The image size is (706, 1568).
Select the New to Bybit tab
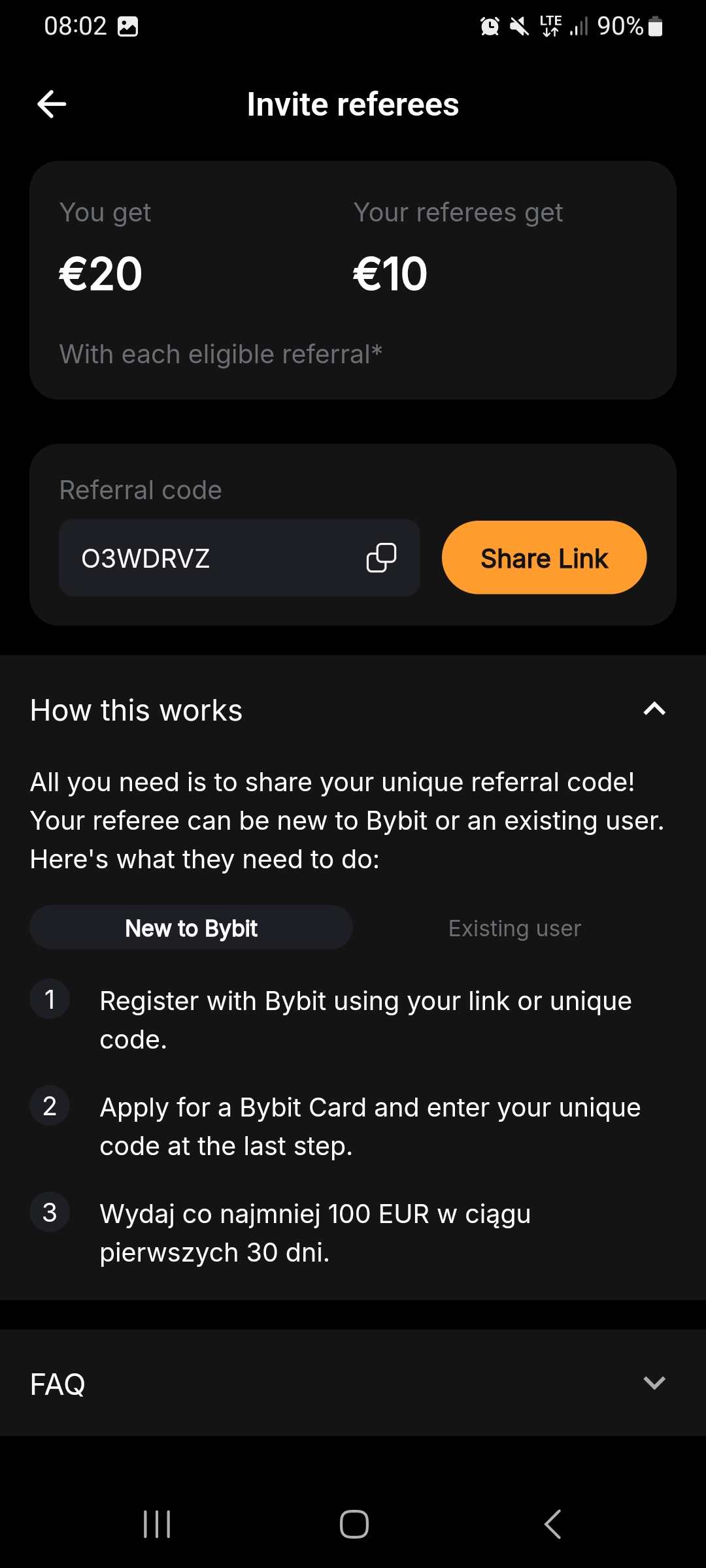pos(191,928)
